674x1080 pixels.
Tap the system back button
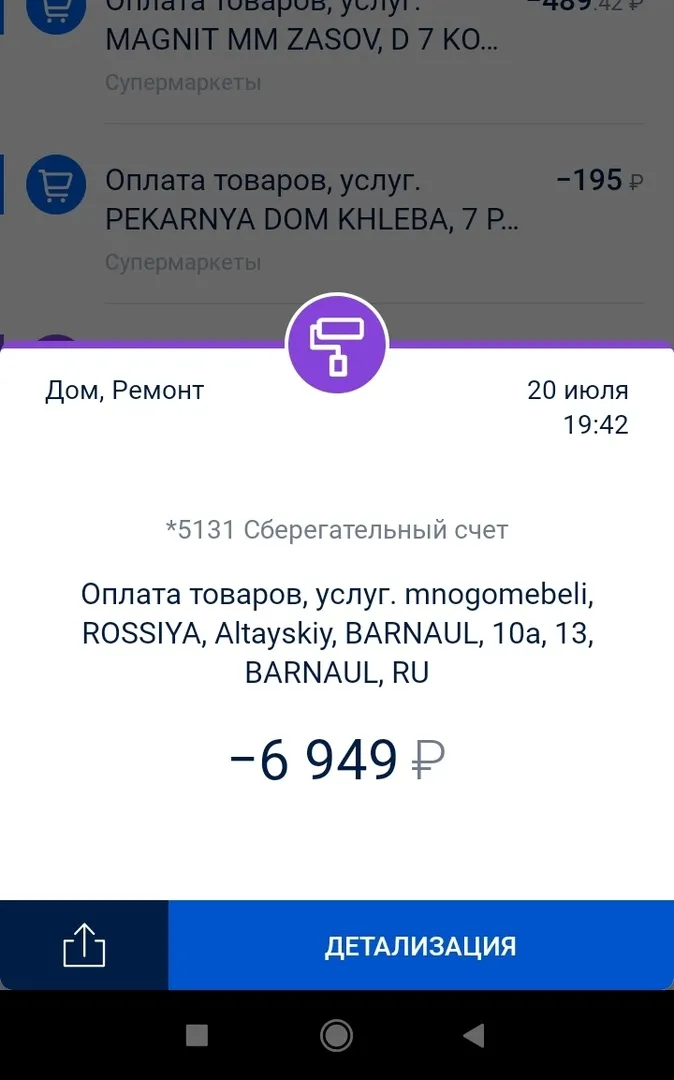point(474,1035)
